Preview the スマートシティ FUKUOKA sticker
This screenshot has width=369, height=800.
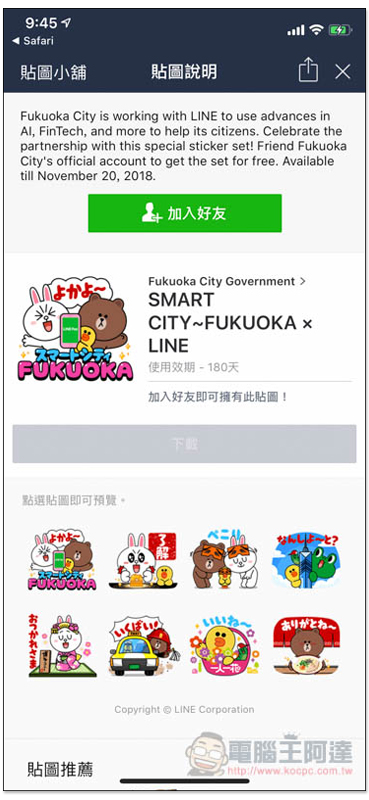click(x=62, y=560)
